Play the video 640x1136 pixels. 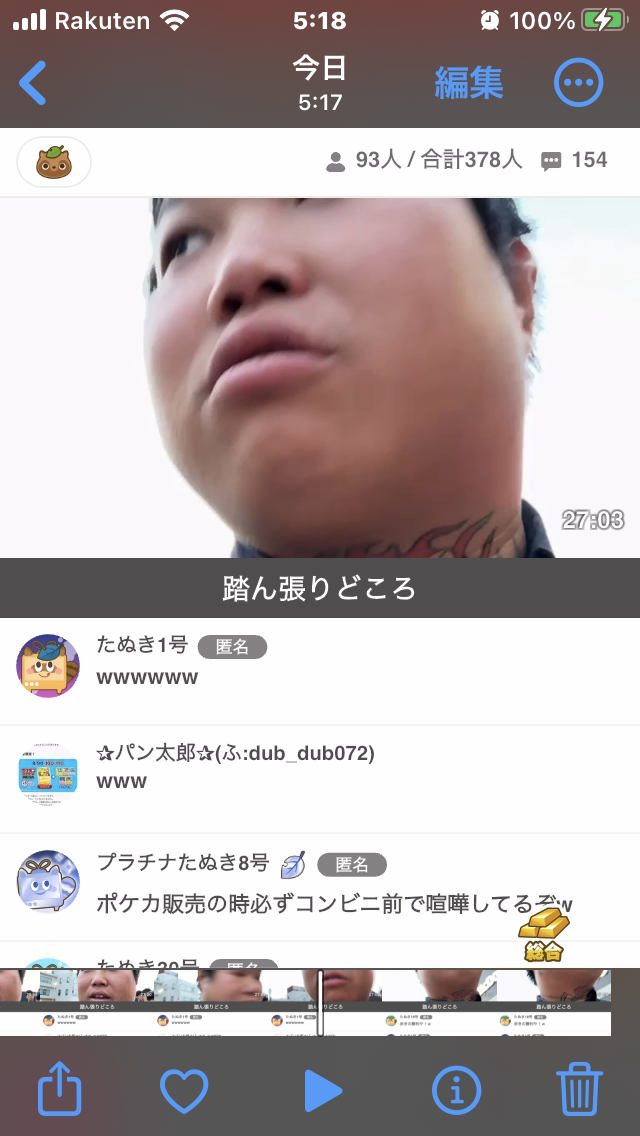(323, 1090)
